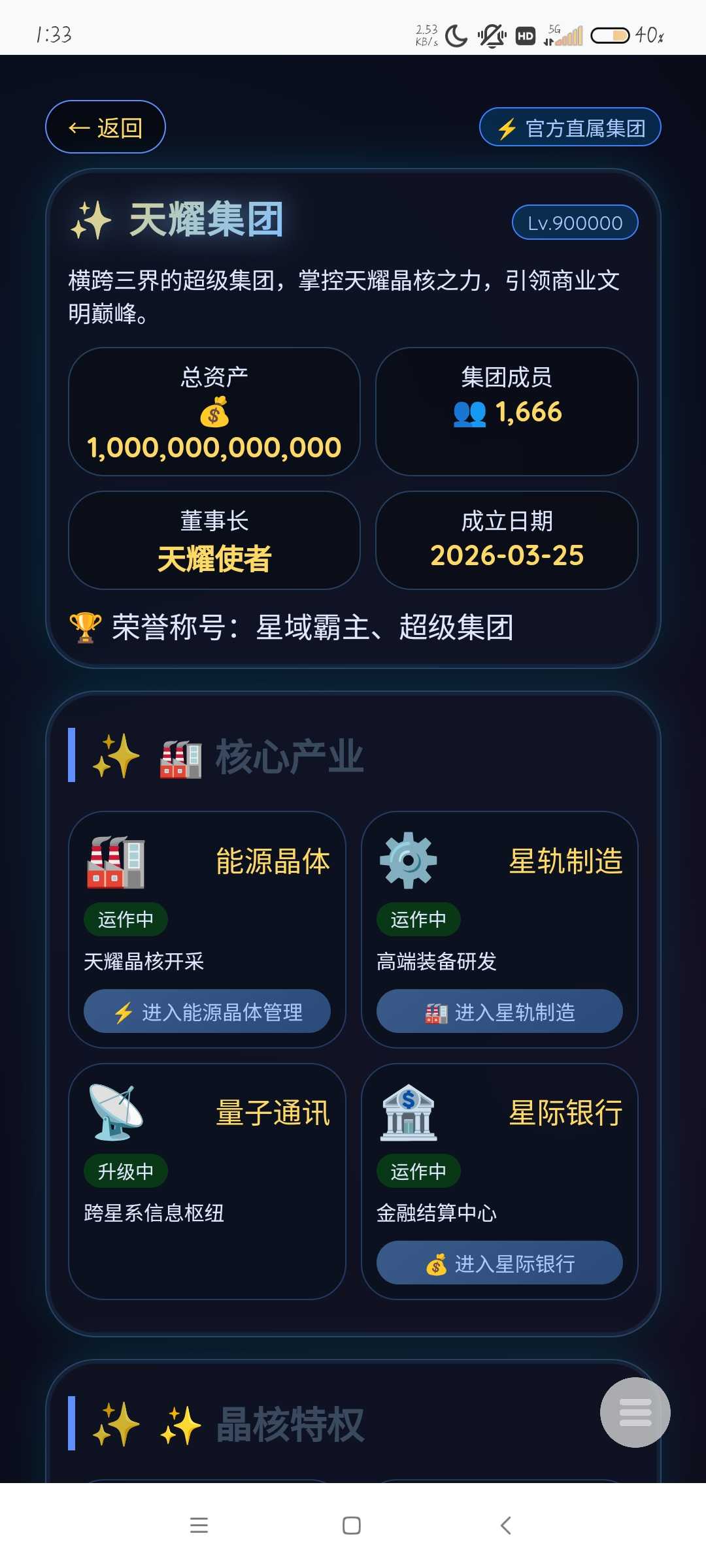
Task: Go to the system home screen
Action: tap(352, 1525)
